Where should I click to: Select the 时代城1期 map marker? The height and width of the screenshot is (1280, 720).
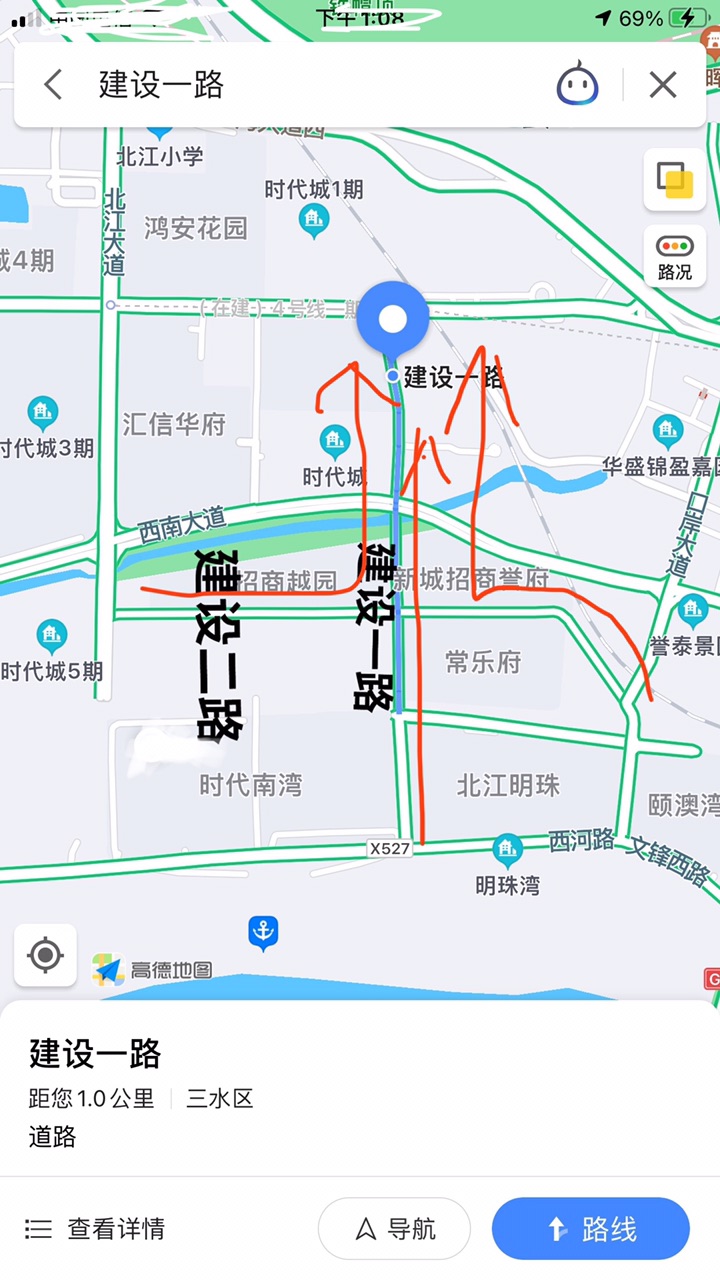pyautogui.click(x=314, y=218)
